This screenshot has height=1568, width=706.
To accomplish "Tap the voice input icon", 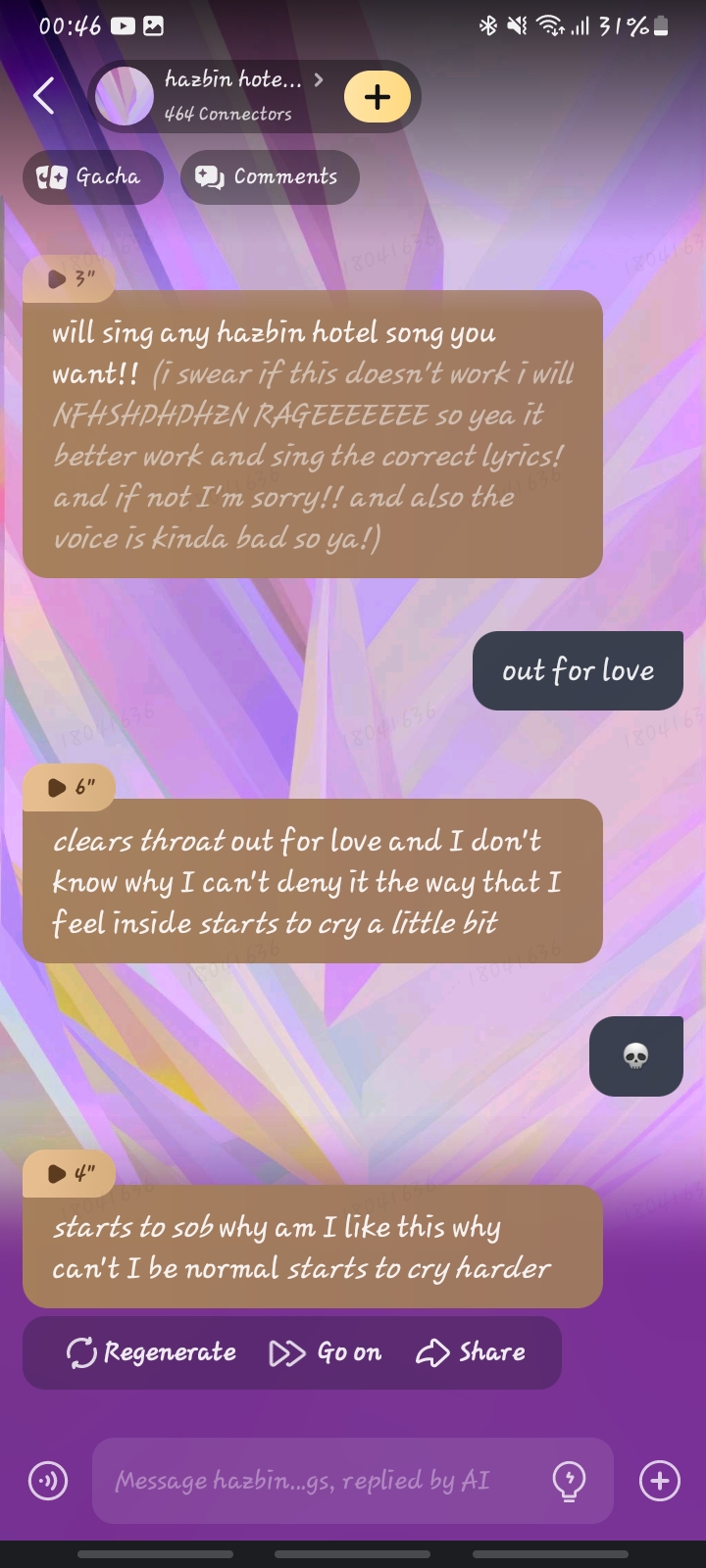I will click(48, 1481).
